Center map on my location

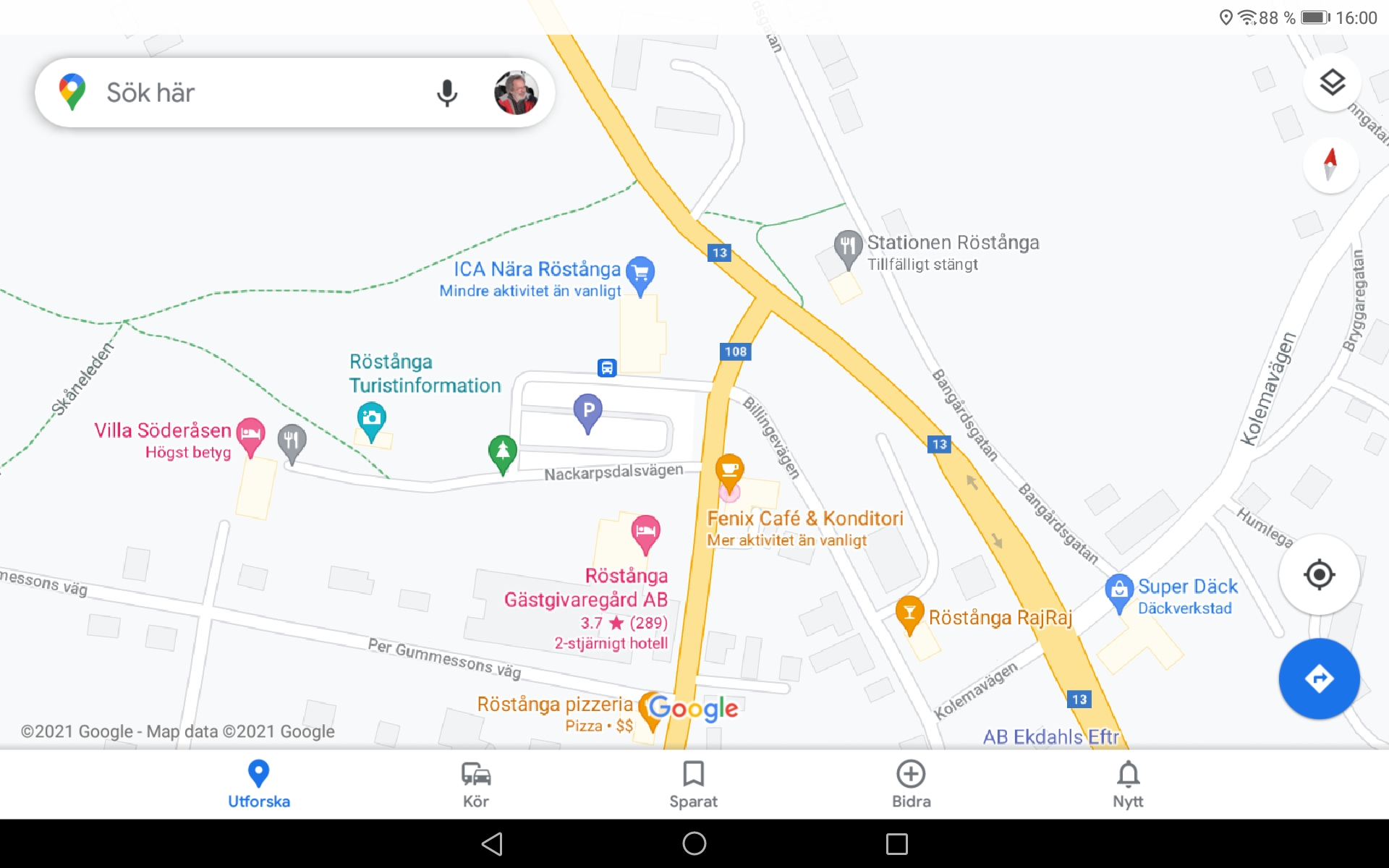(1319, 575)
